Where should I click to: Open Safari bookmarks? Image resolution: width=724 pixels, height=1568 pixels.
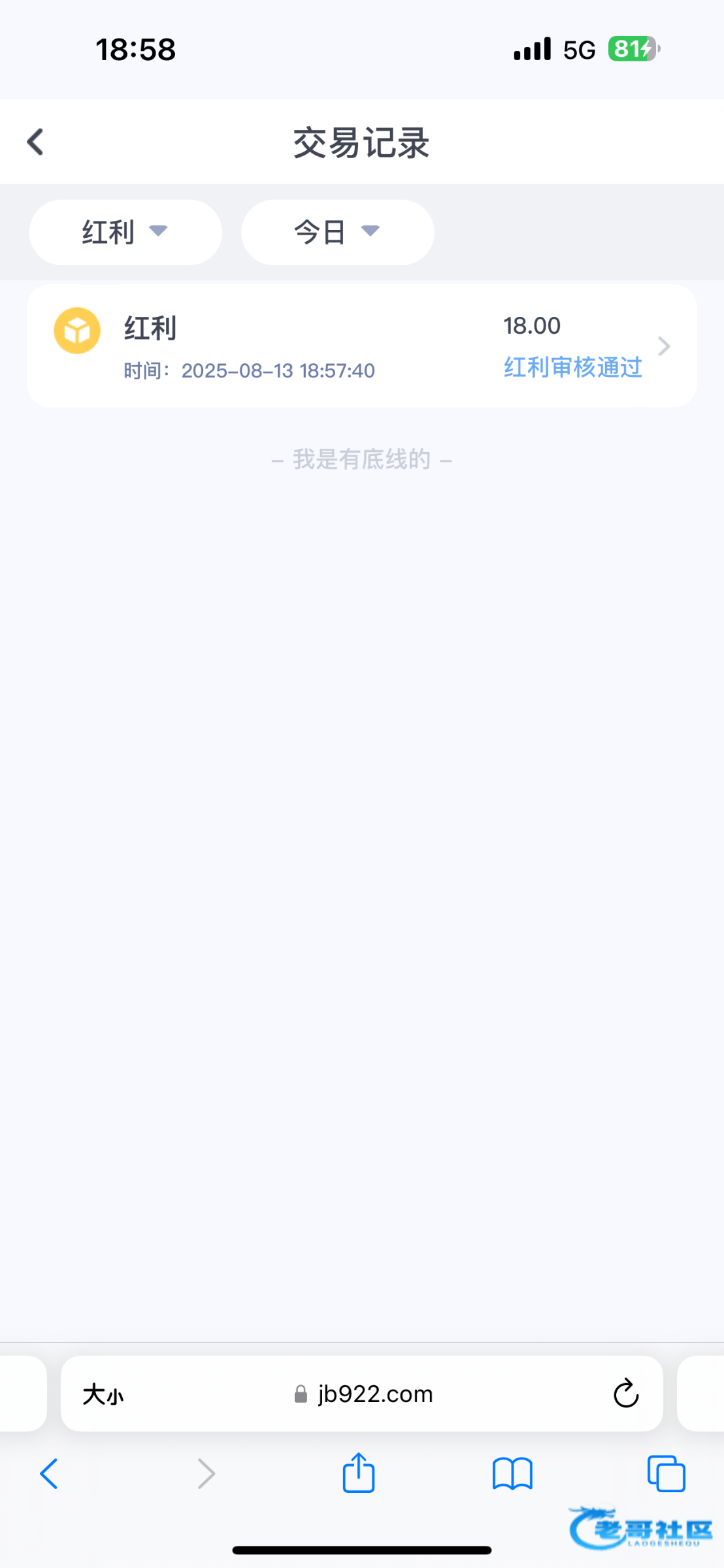(x=512, y=1474)
